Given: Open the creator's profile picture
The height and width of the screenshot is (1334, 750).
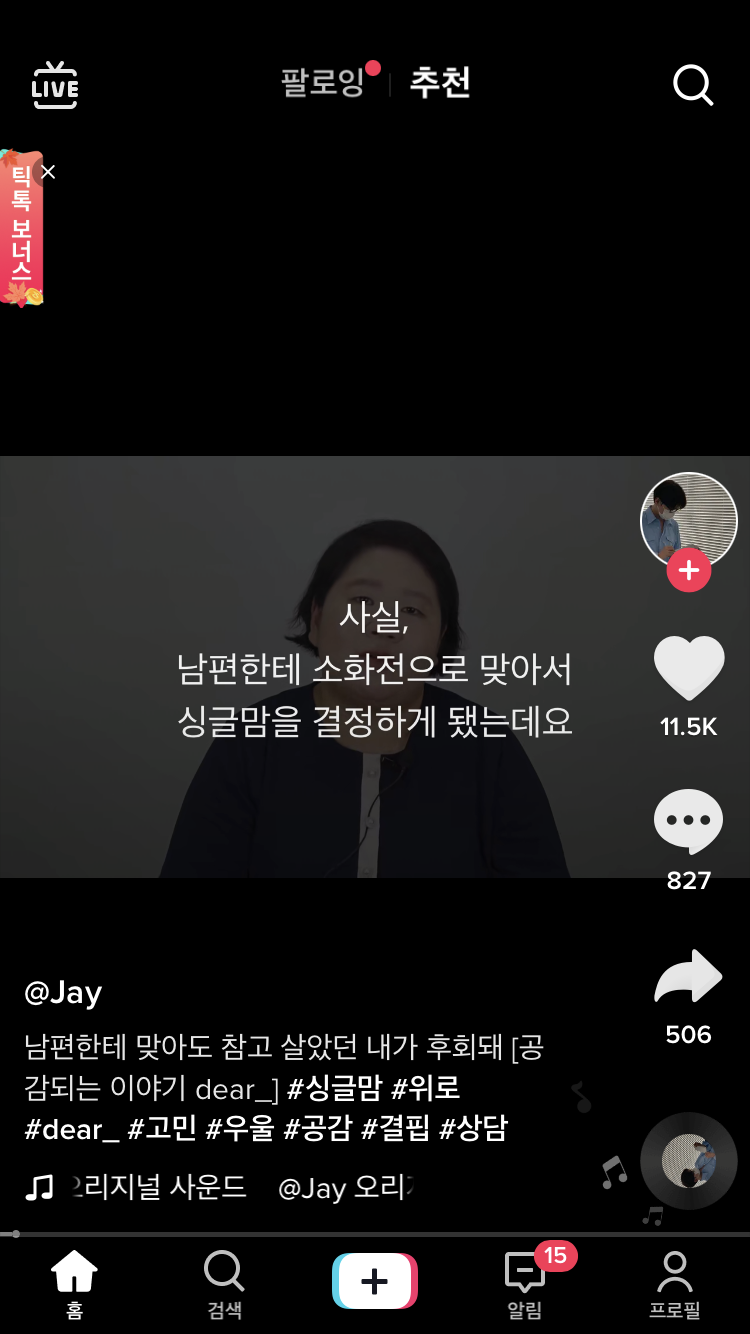Looking at the screenshot, I should pos(688,518).
